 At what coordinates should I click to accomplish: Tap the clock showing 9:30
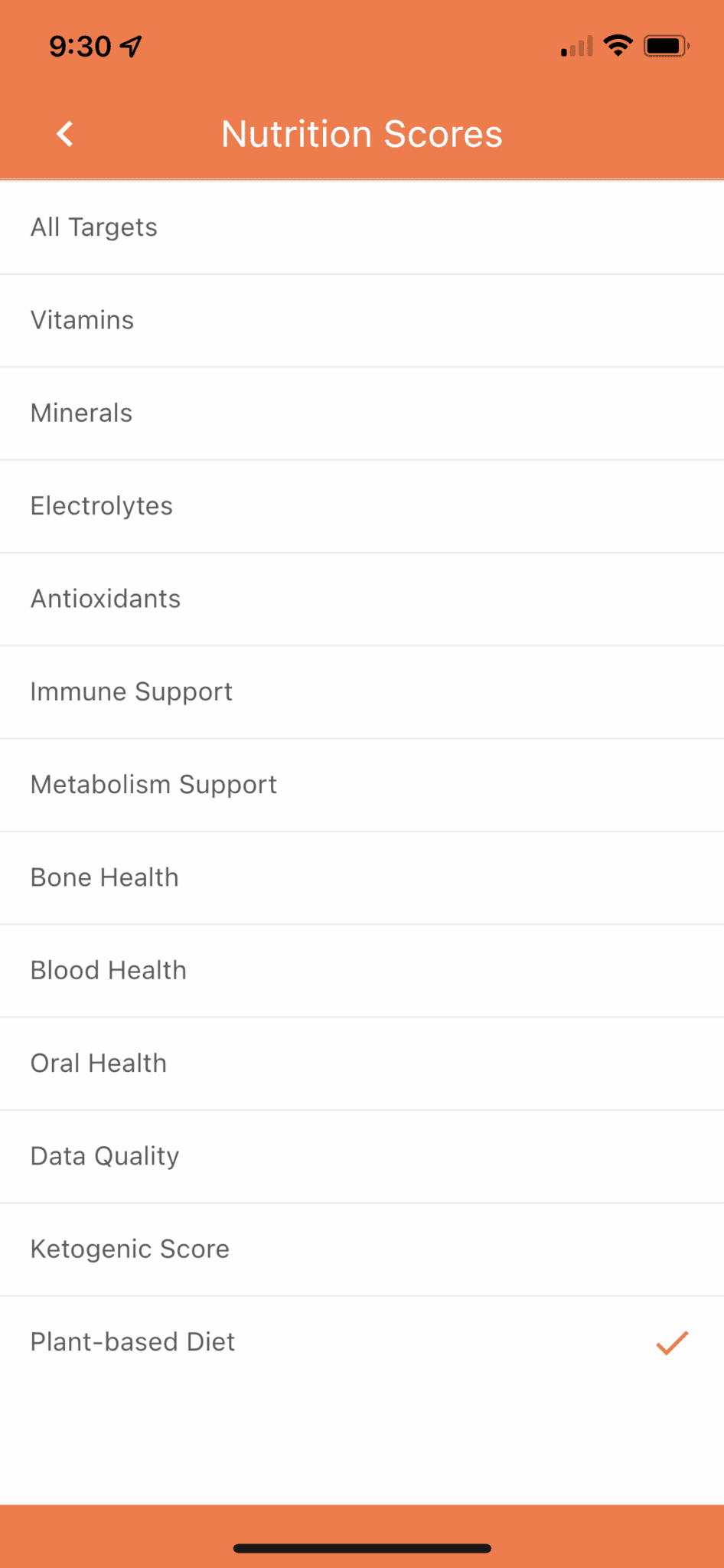pyautogui.click(x=81, y=46)
